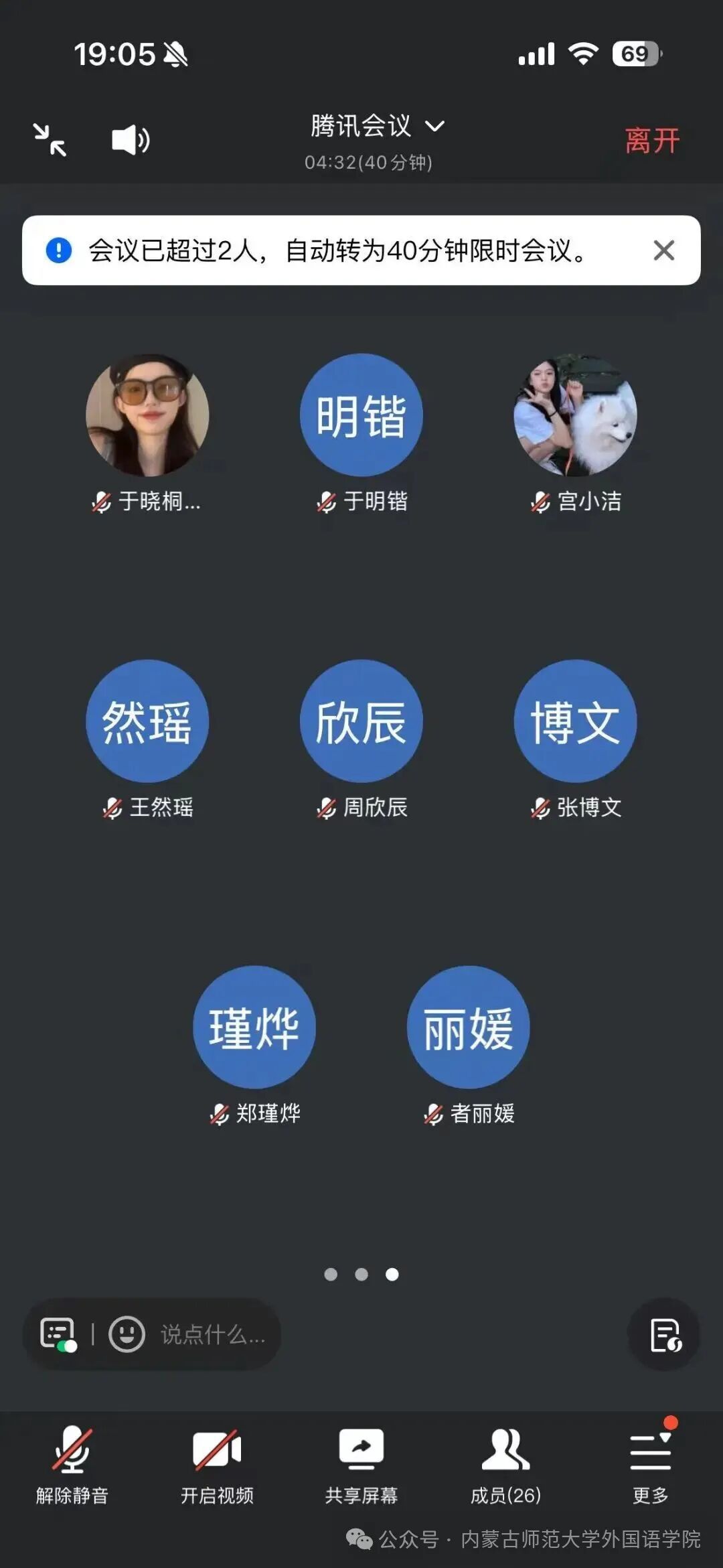
Task: Dismiss the 40-minute limit notice
Action: coord(663,251)
